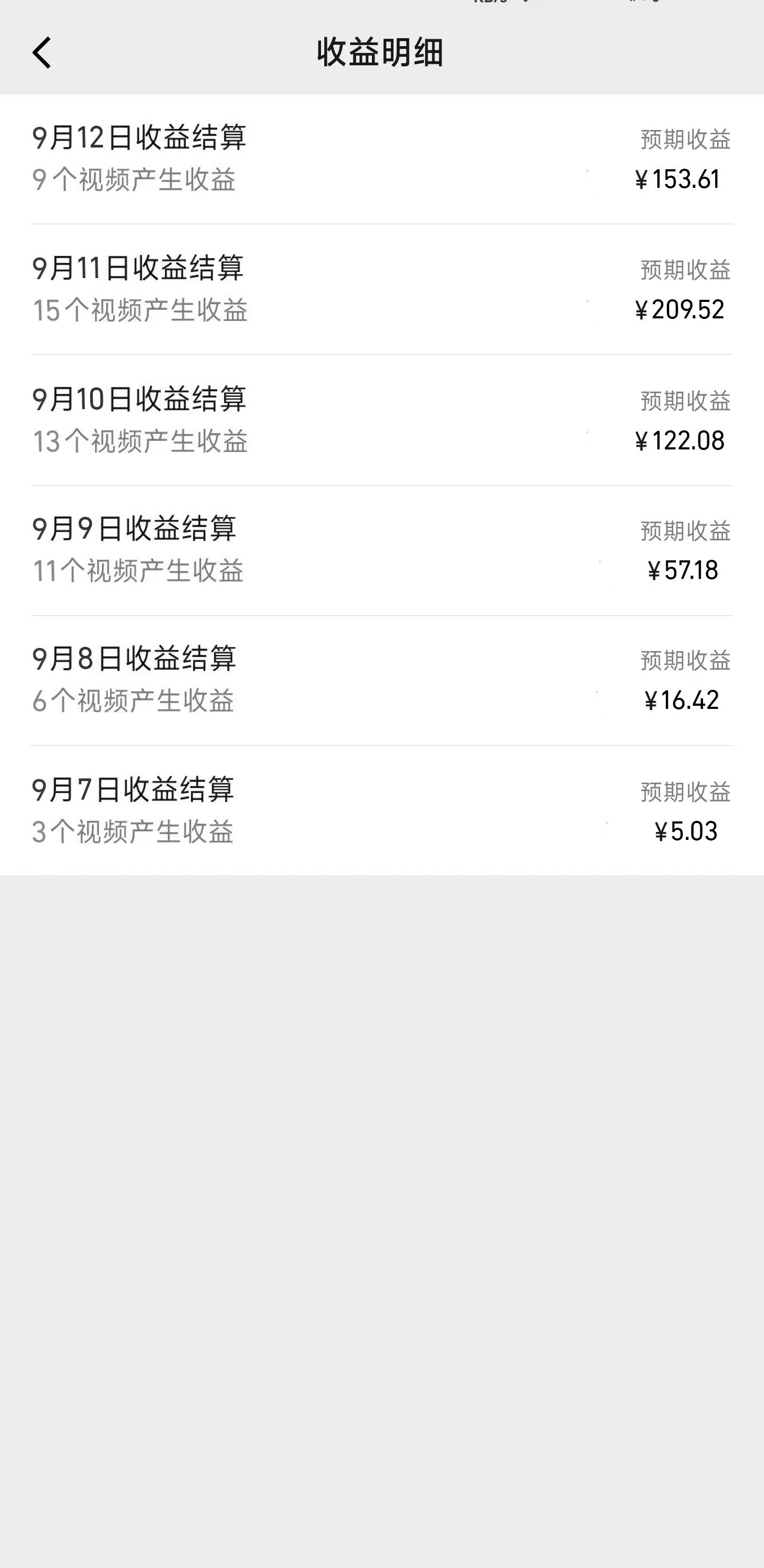Check 9月7日收益结算 earnings

point(381,810)
